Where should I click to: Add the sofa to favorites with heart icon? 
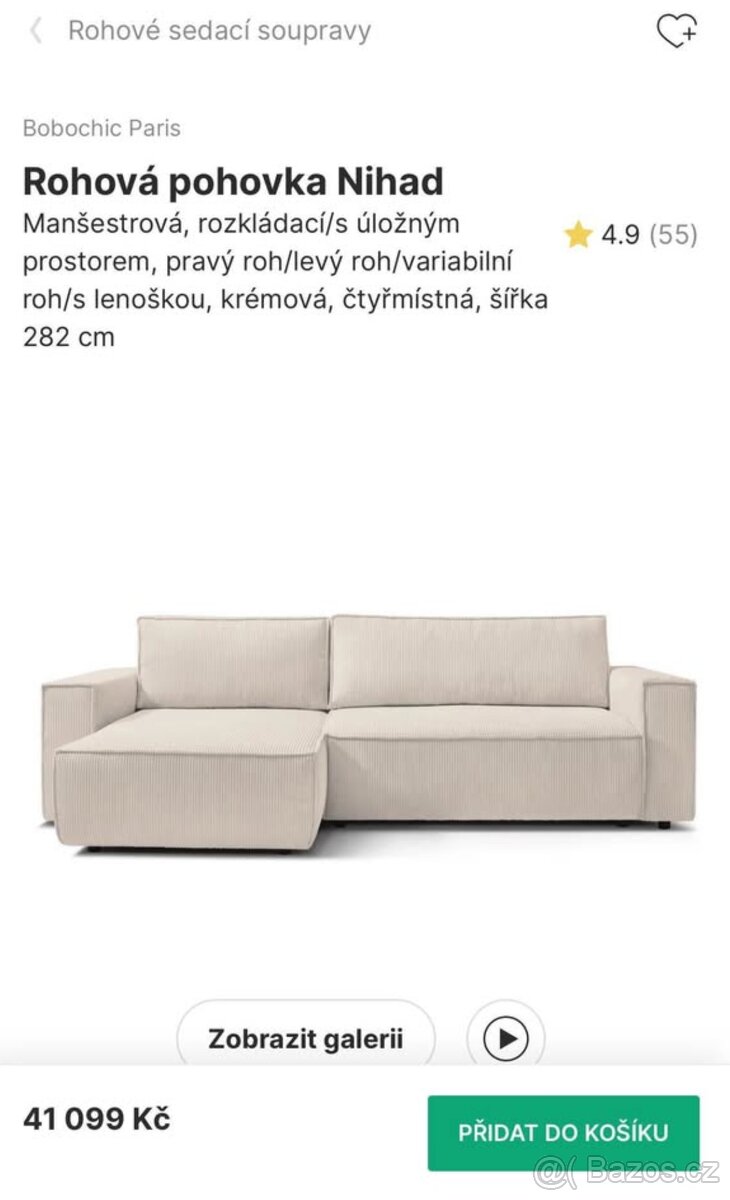(677, 31)
